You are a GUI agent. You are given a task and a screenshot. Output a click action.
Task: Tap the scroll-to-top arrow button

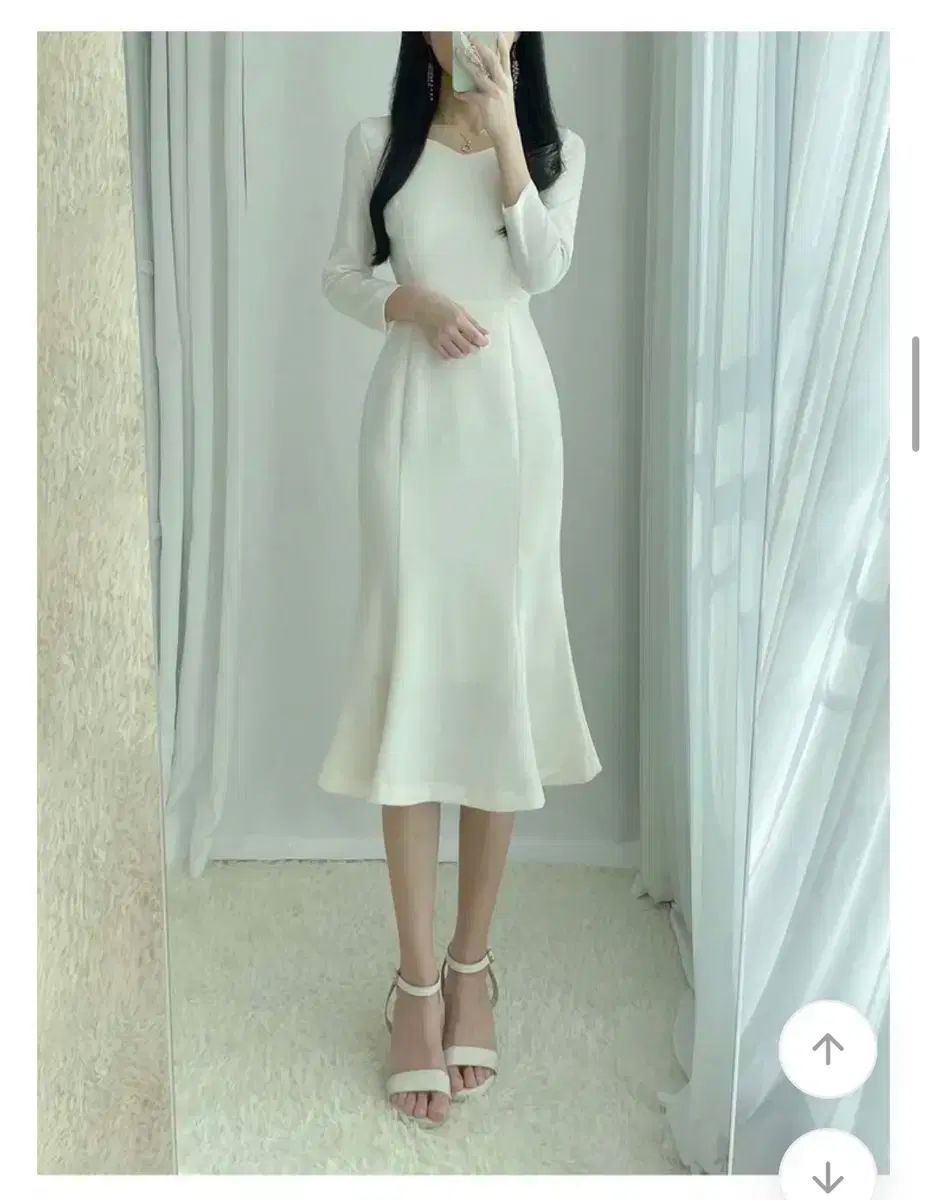click(x=827, y=1049)
